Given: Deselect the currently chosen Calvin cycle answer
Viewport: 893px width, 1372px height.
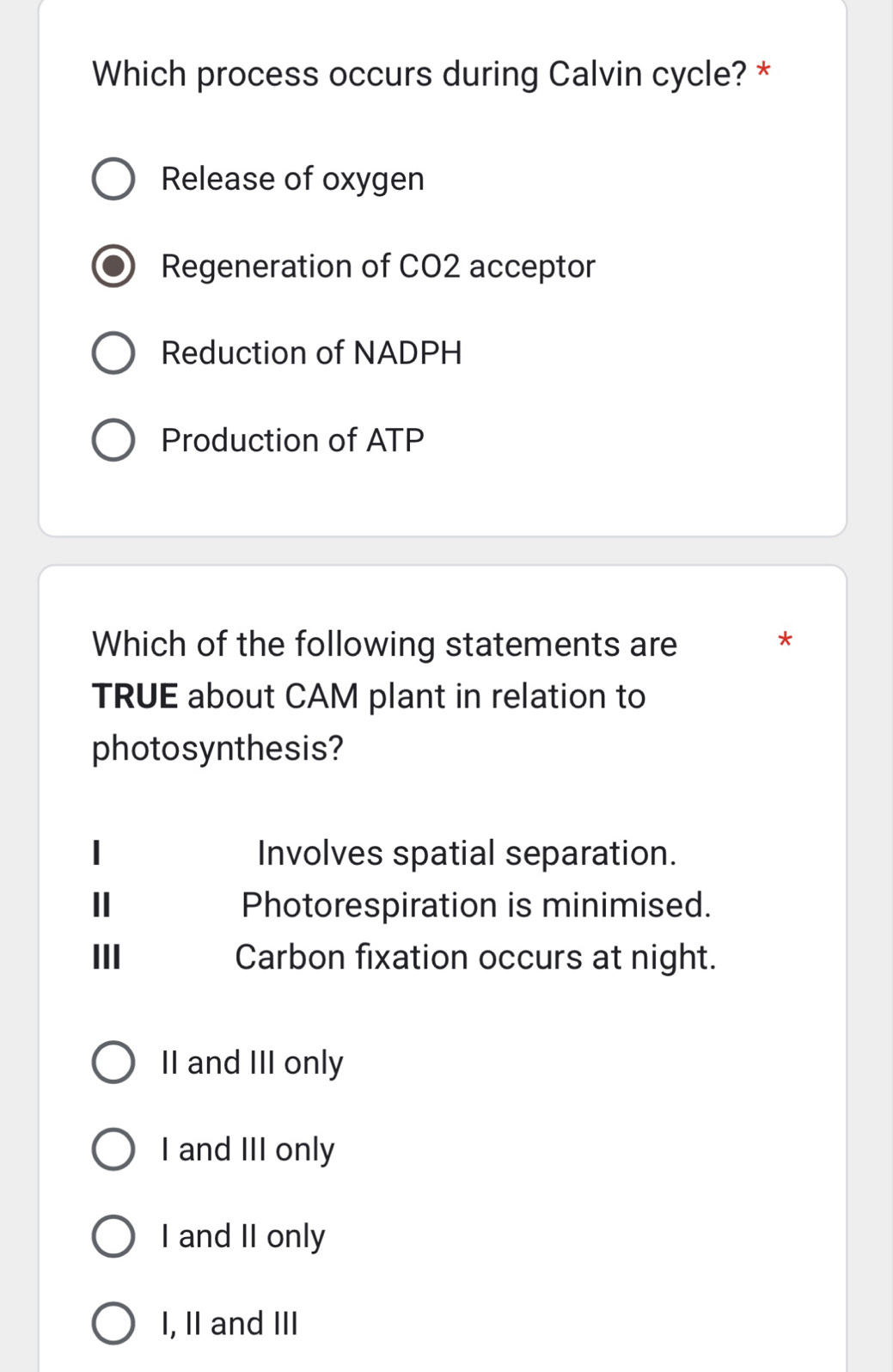Looking at the screenshot, I should coord(113,266).
